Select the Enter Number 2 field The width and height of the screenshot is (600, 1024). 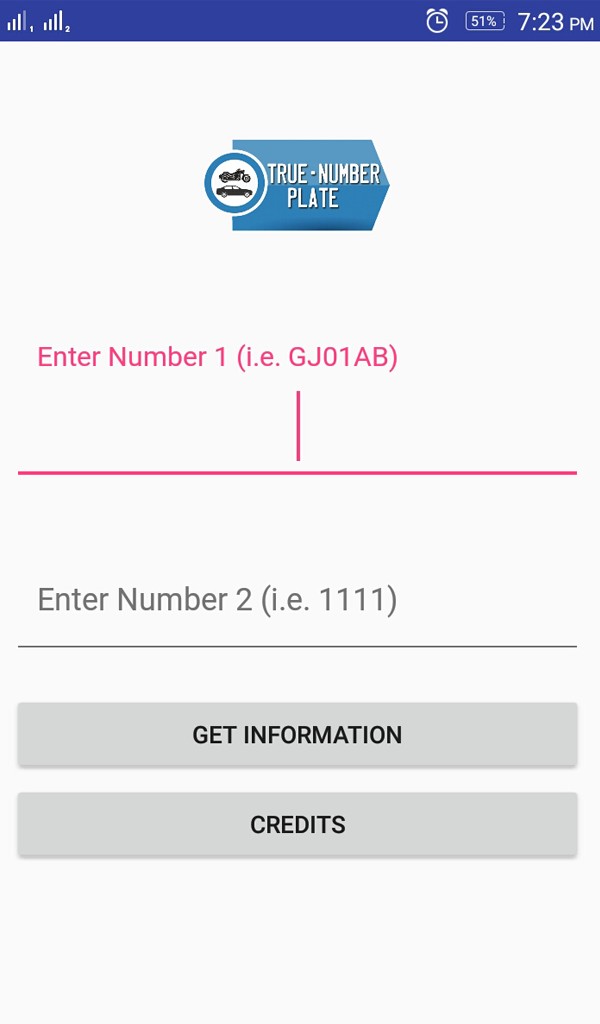pos(297,601)
